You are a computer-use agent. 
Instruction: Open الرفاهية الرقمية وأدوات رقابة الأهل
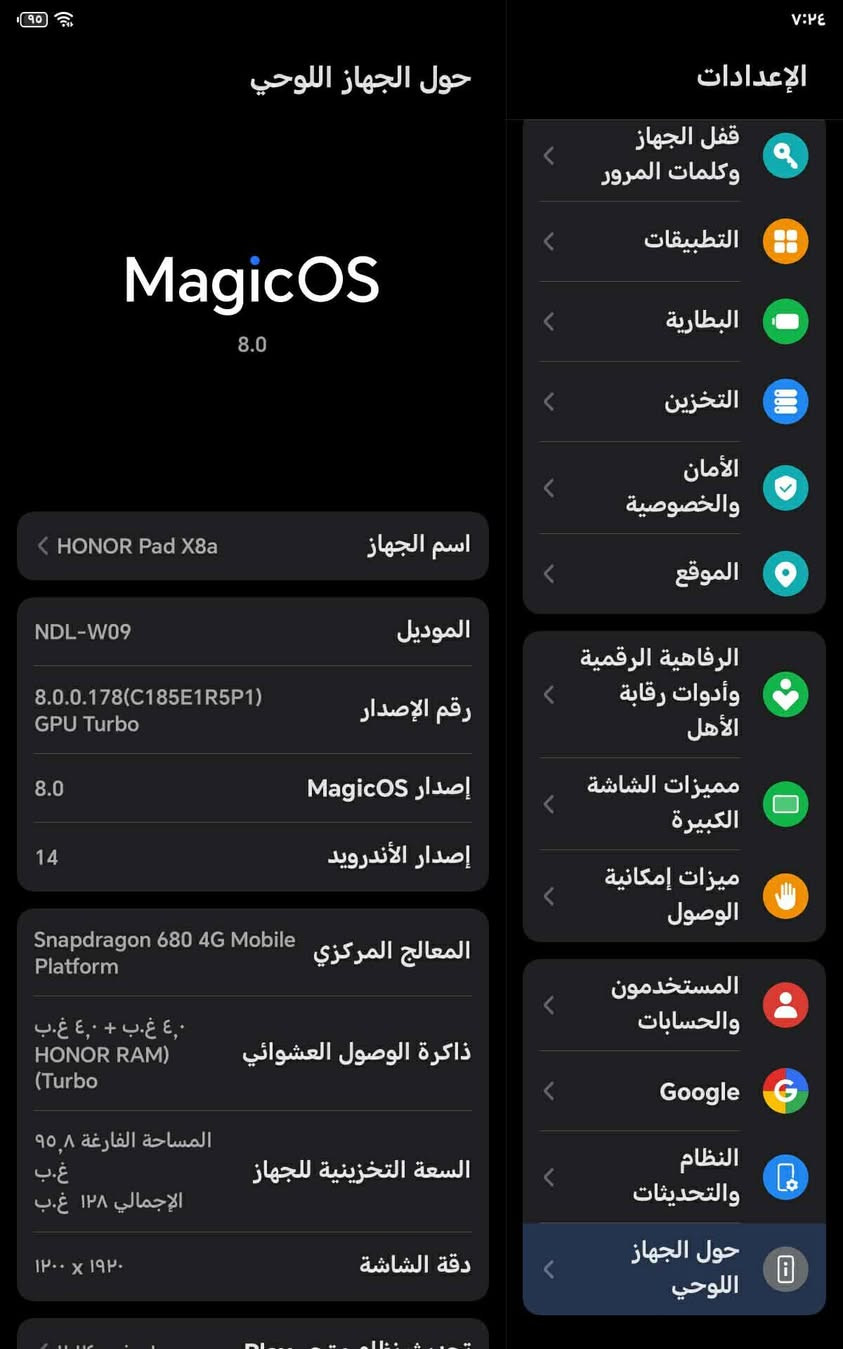click(x=672, y=693)
